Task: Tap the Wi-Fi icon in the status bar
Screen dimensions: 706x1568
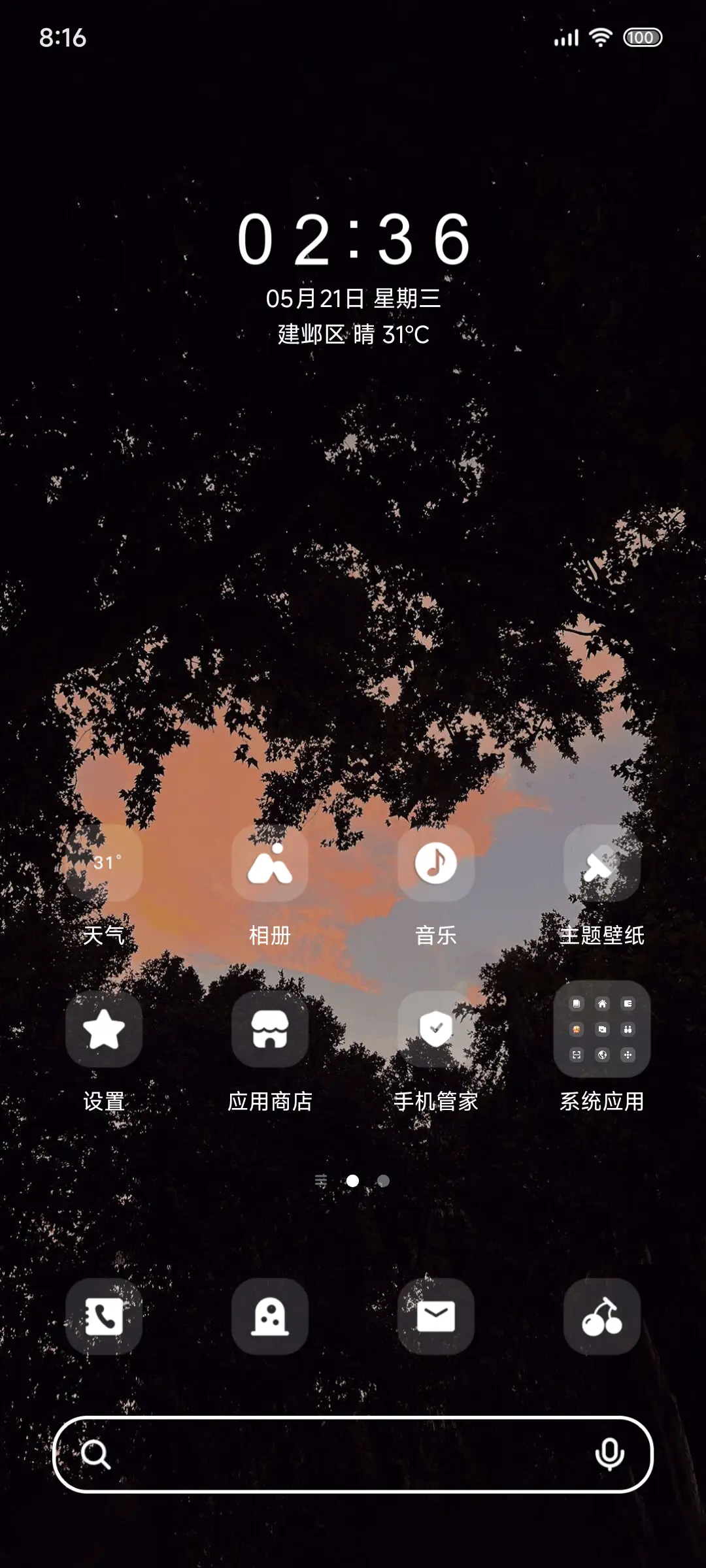Action: point(602,38)
